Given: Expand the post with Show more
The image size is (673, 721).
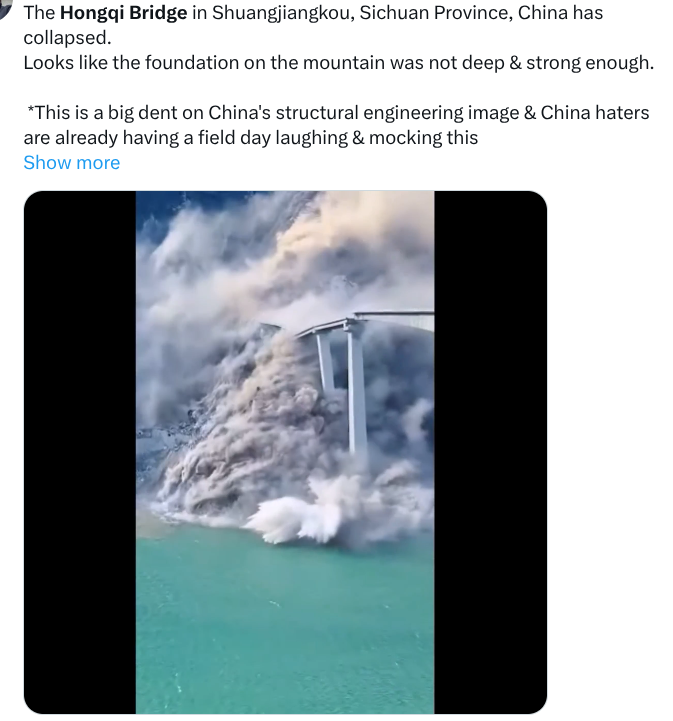Looking at the screenshot, I should [71, 163].
